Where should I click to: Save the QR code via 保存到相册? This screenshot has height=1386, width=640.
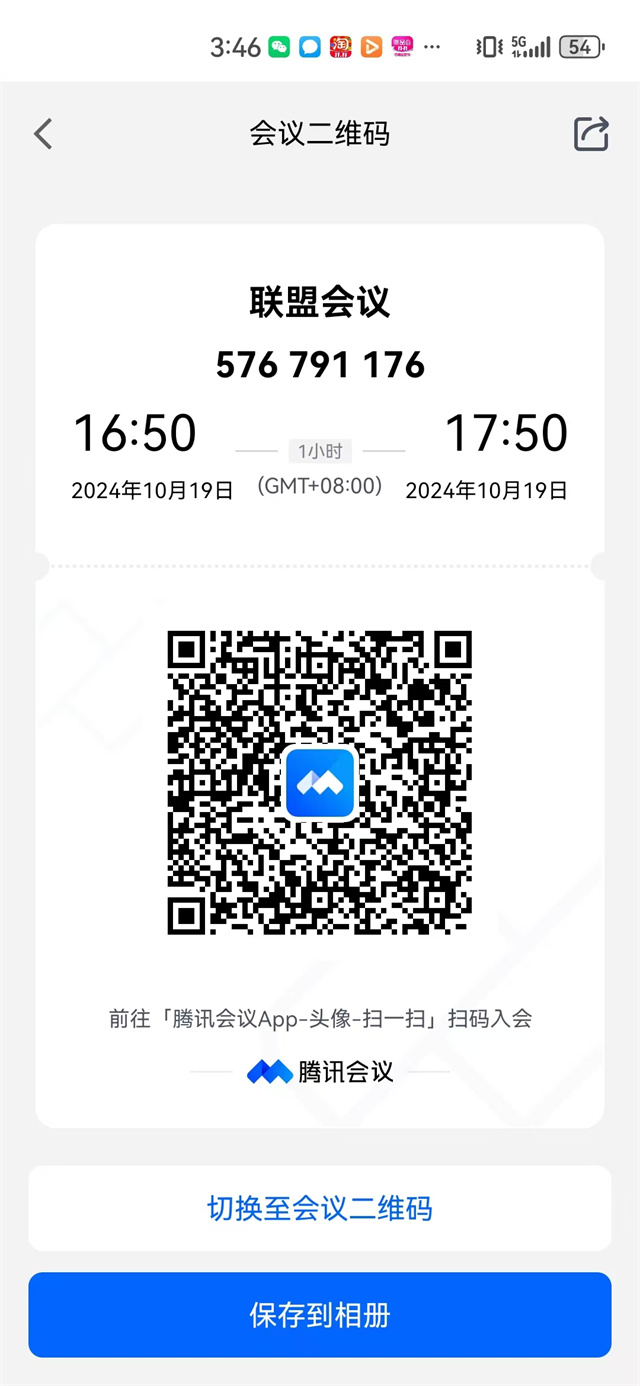[320, 1315]
